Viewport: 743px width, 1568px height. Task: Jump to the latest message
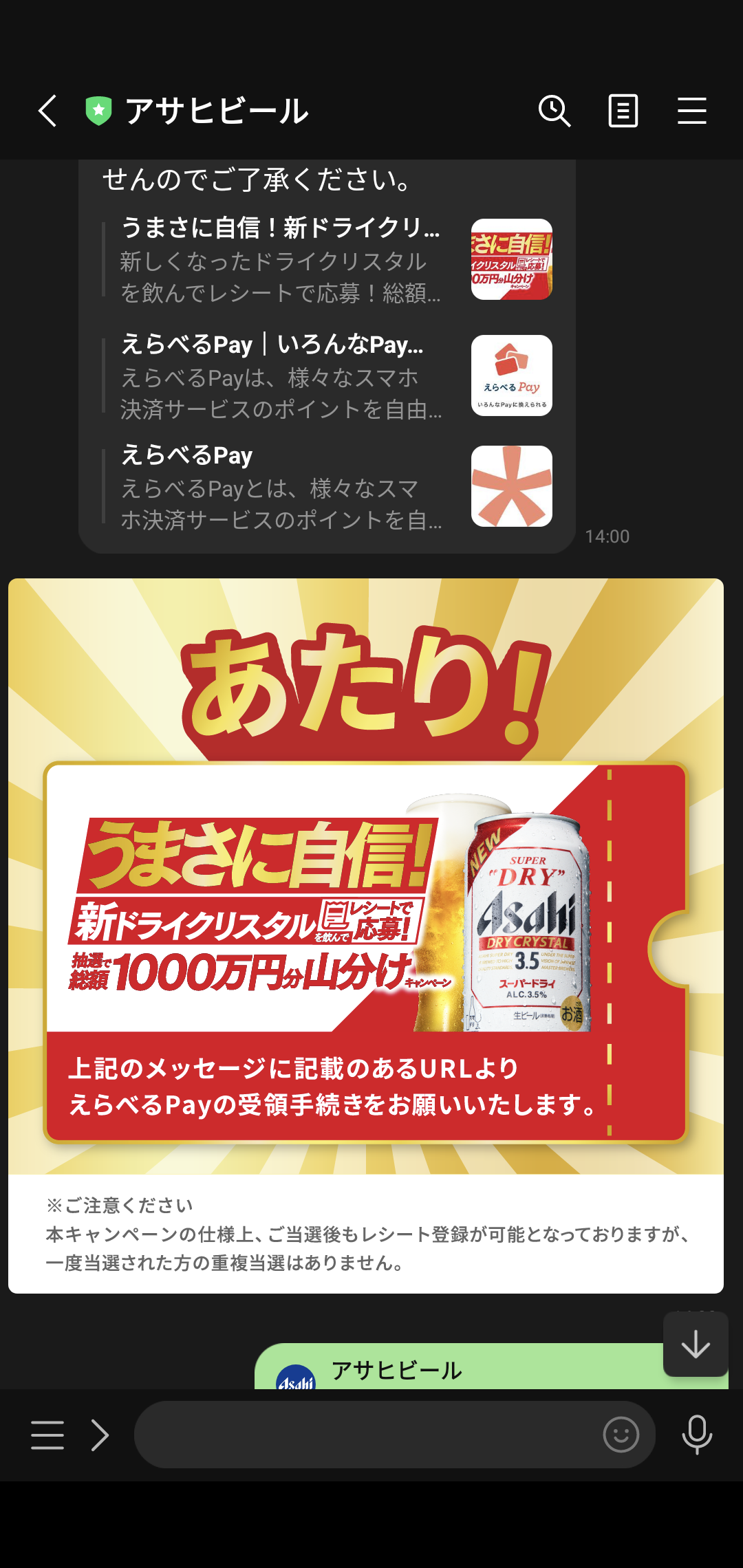[696, 1344]
